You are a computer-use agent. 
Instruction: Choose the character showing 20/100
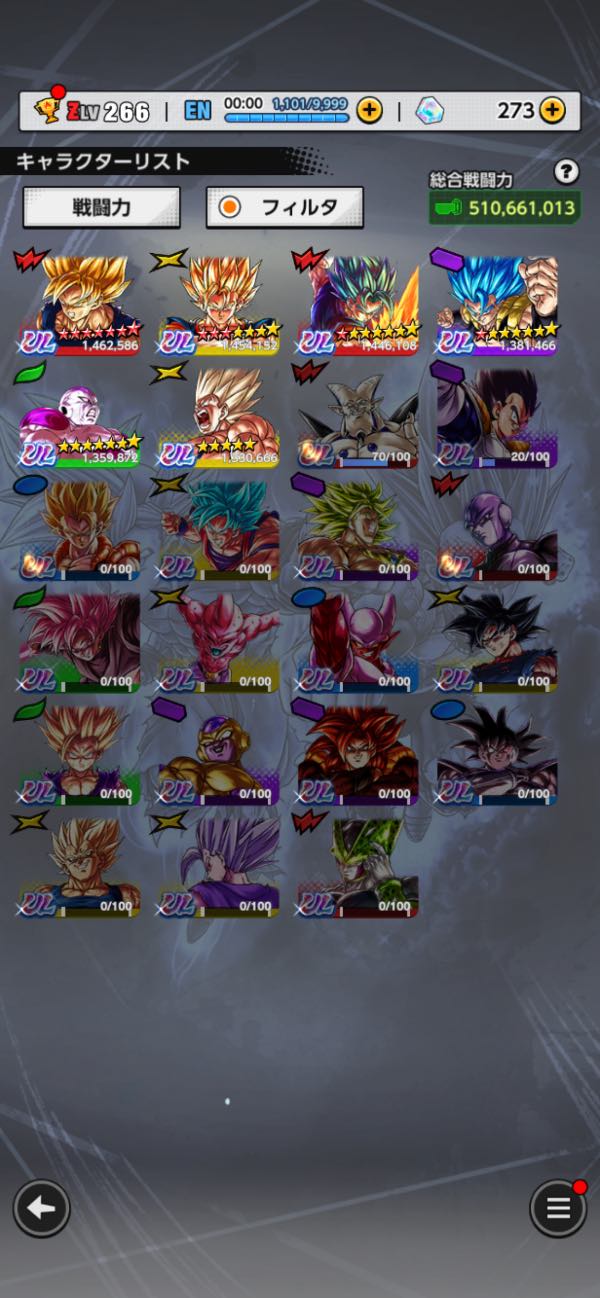pyautogui.click(x=497, y=417)
